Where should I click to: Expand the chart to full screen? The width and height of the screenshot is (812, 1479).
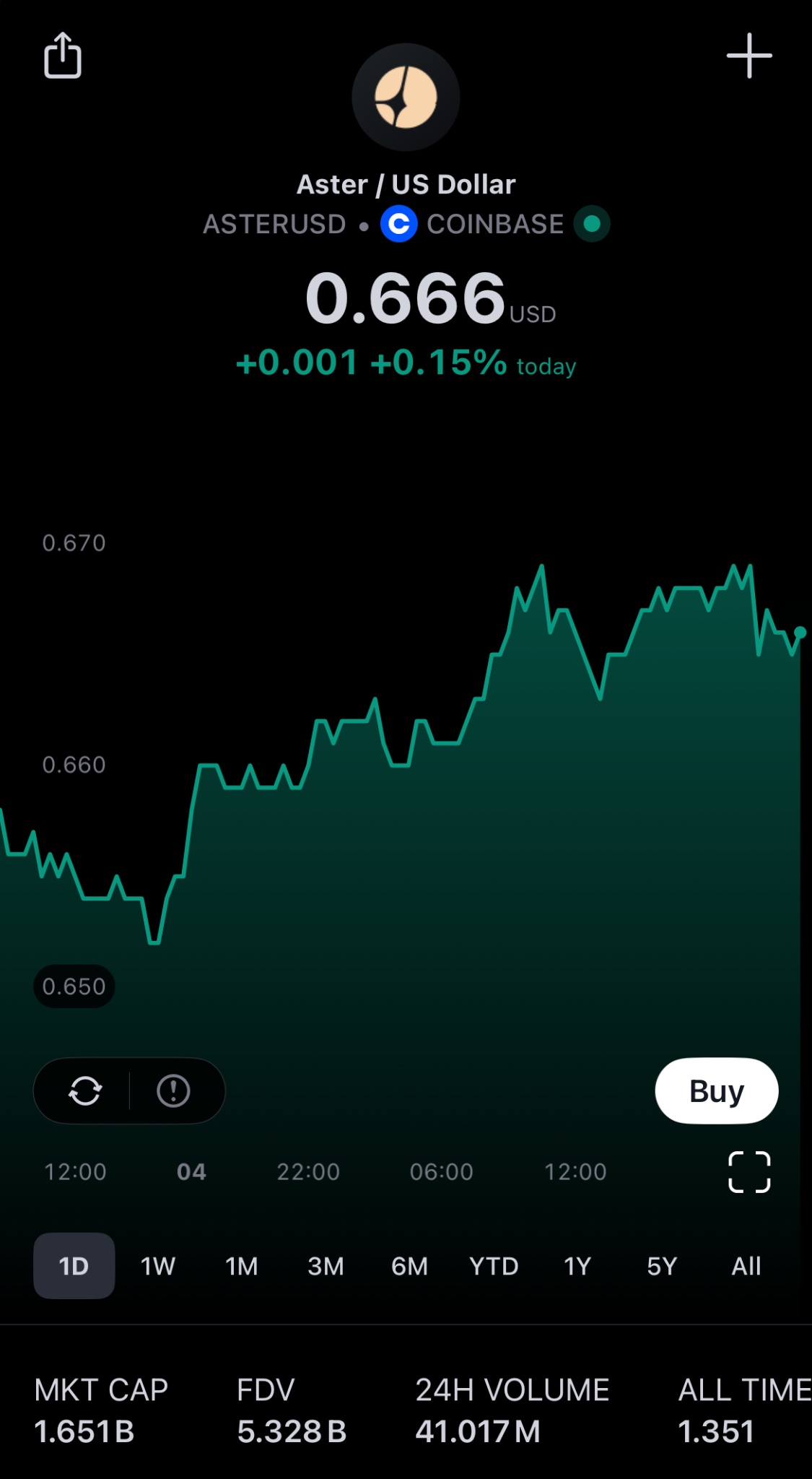749,1171
